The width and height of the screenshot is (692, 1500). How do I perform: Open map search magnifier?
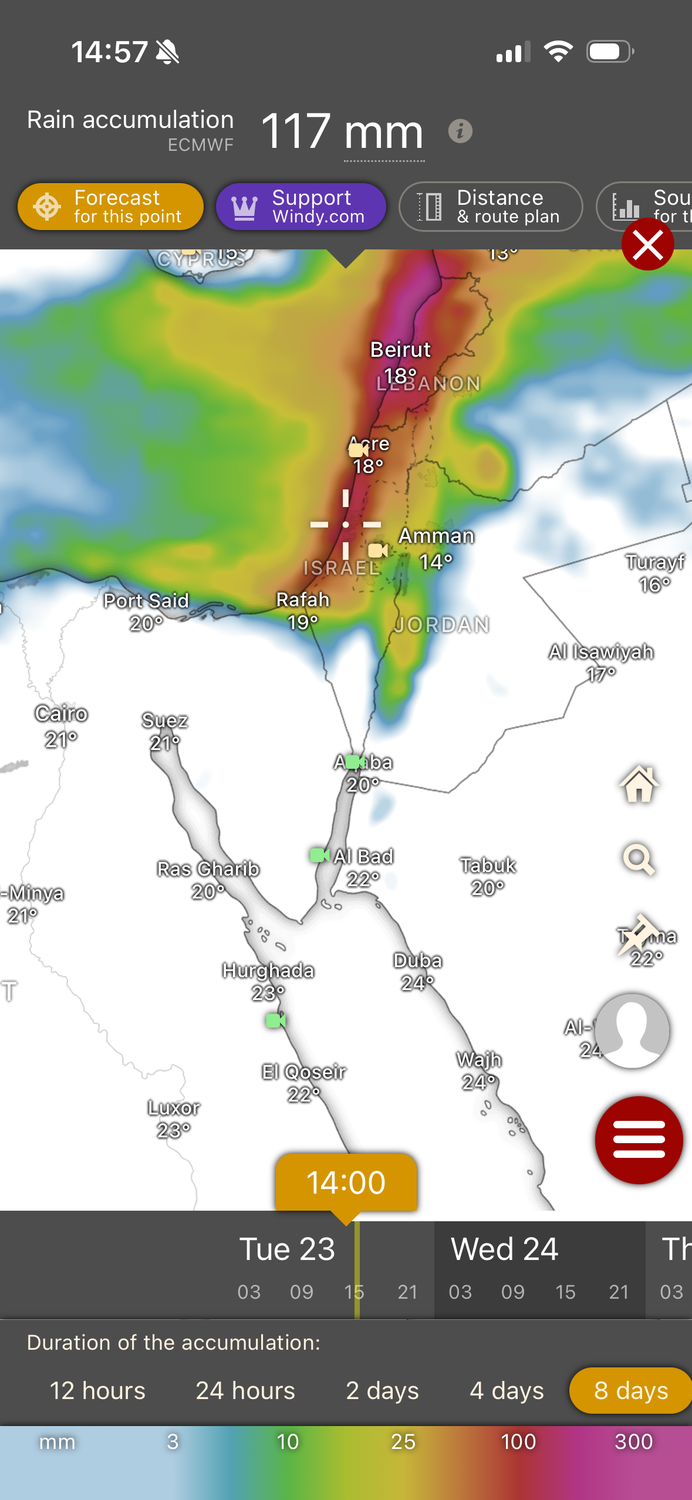click(x=638, y=859)
